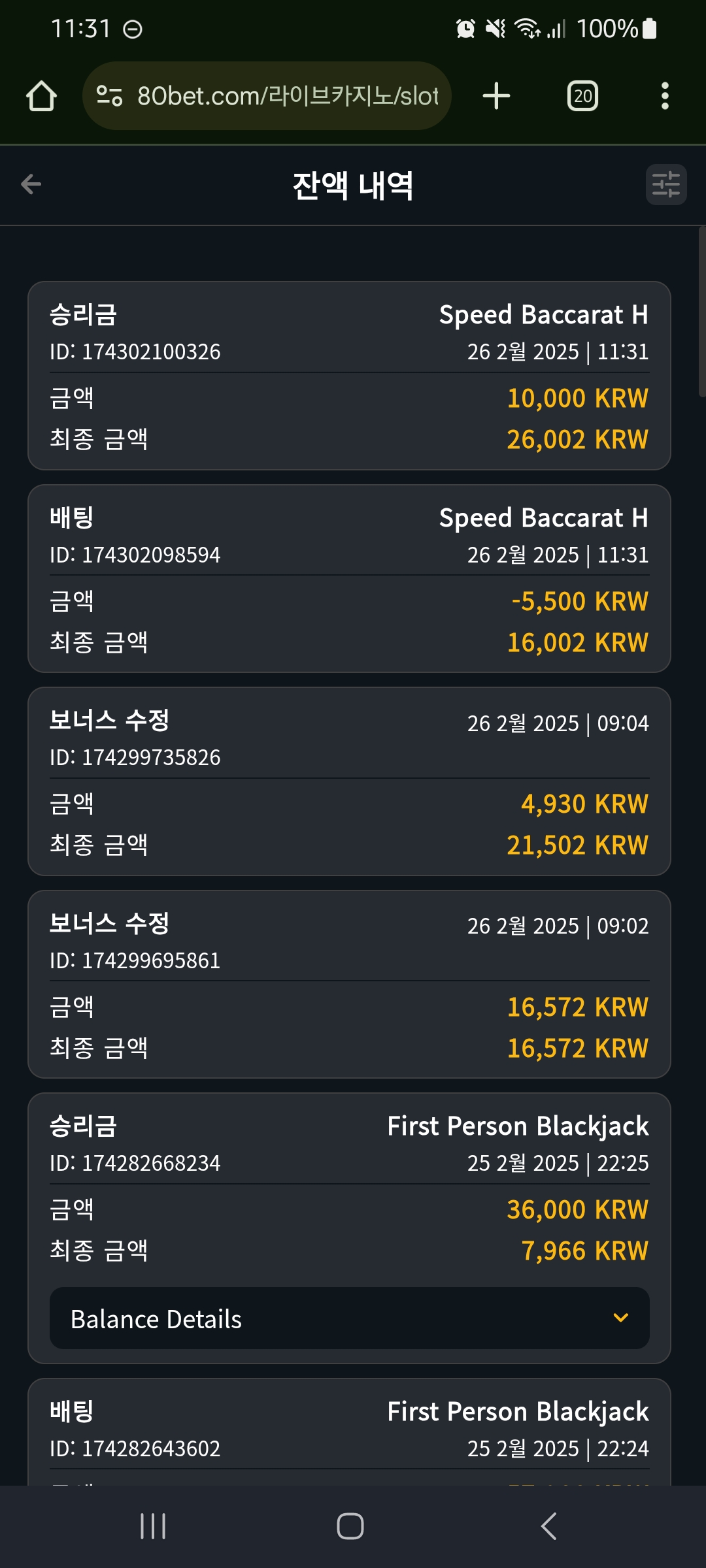The image size is (706, 1568).
Task: Expand the Balance Details dropdown
Action: (x=350, y=1318)
